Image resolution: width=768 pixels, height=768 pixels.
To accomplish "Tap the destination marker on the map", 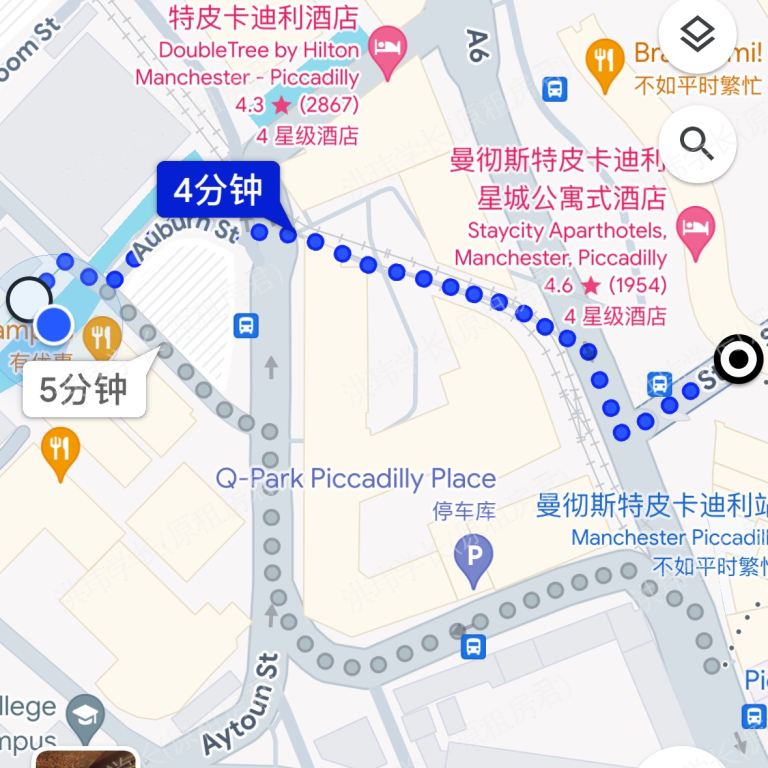I will click(x=740, y=360).
